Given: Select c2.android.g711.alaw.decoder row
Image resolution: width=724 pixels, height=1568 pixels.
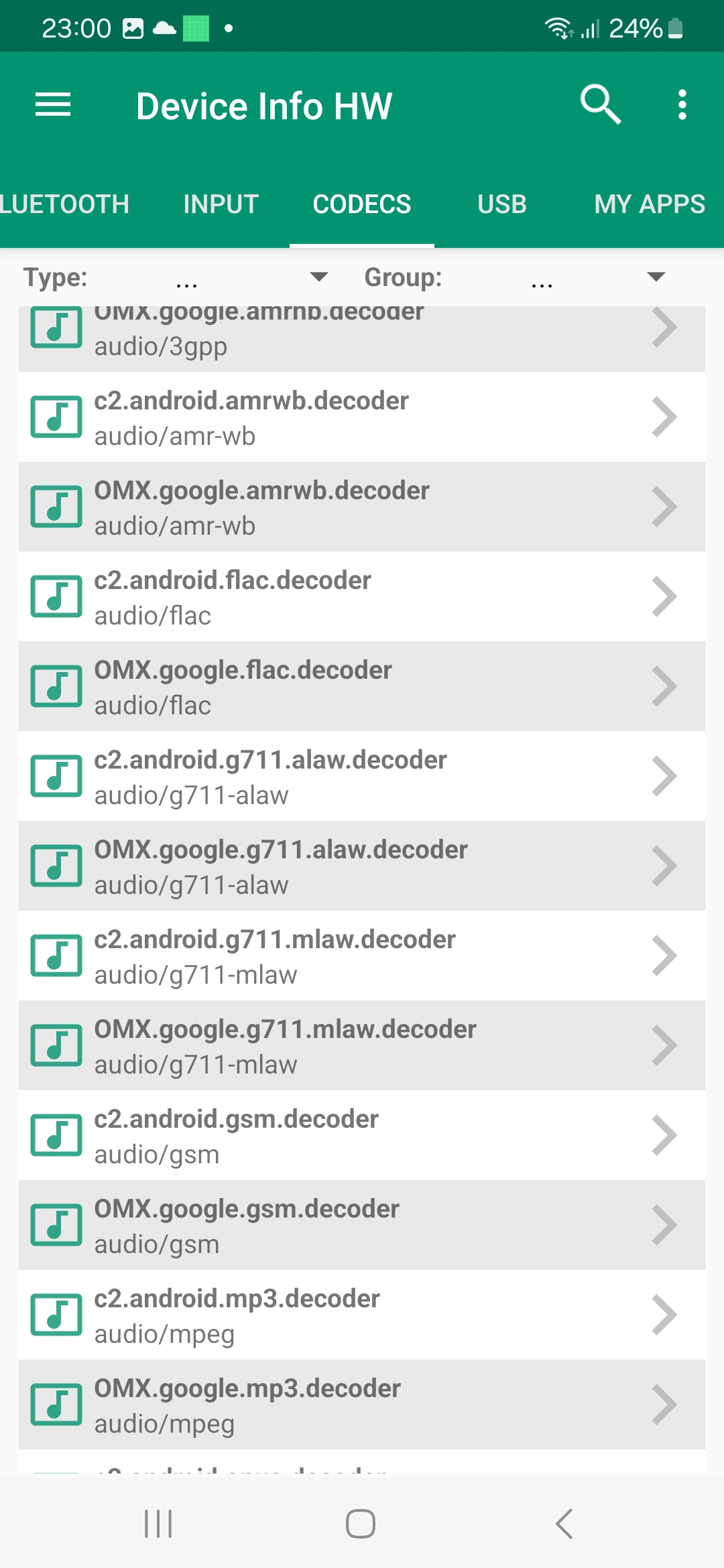Looking at the screenshot, I should [x=362, y=777].
